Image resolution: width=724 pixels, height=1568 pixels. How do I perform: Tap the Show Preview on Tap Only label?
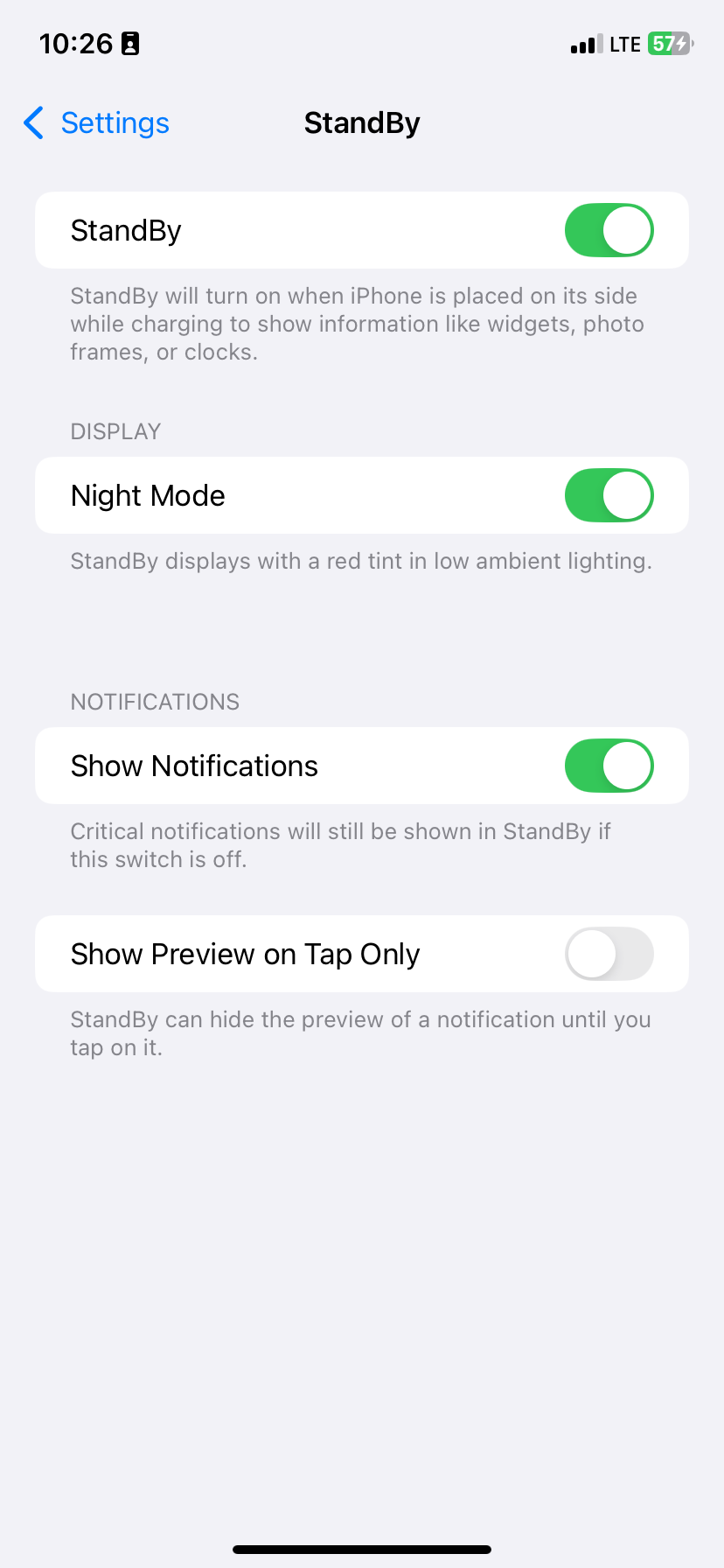pyautogui.click(x=245, y=954)
